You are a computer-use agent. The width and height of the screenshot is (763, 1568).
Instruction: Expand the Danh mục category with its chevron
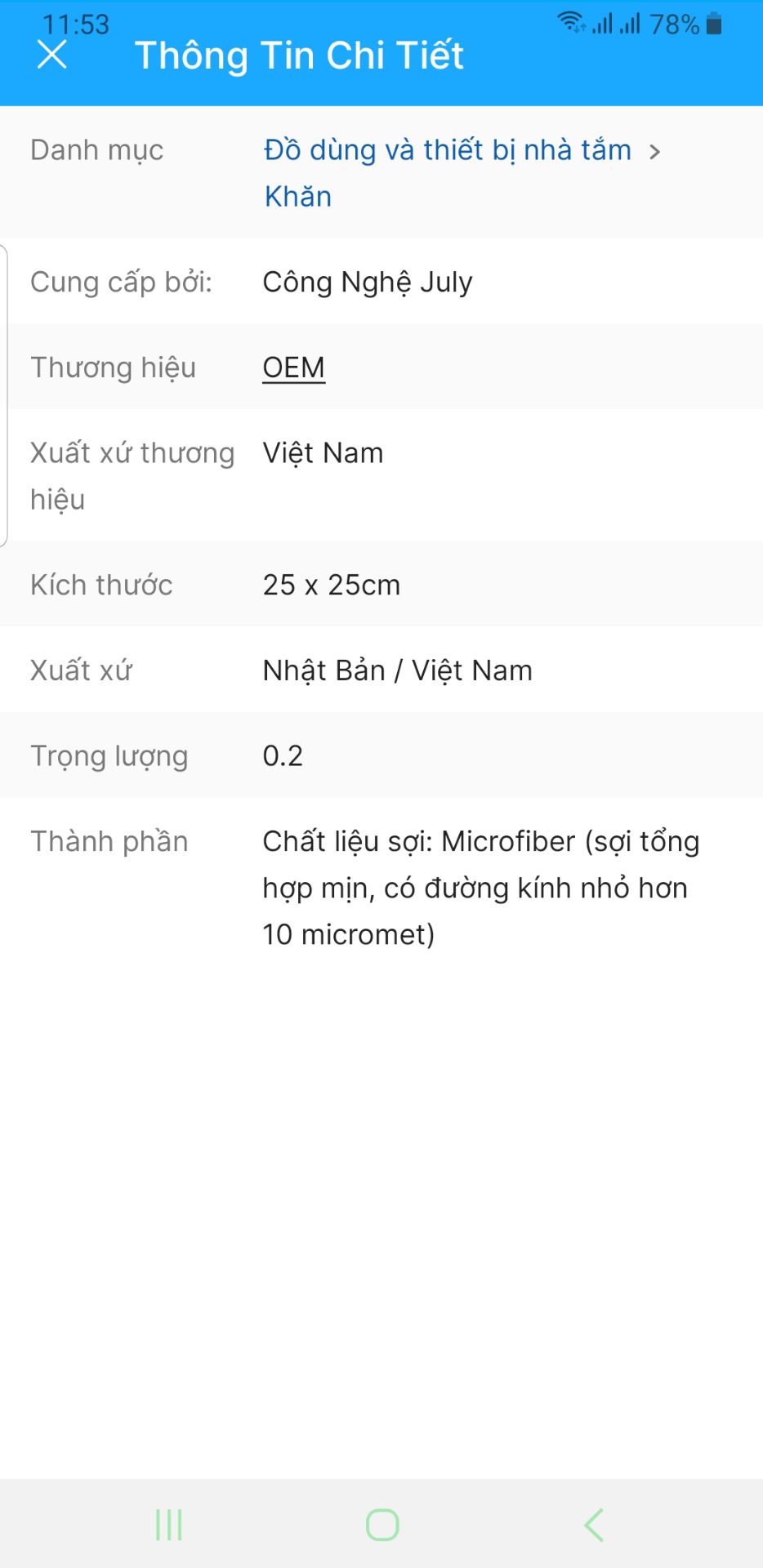click(656, 150)
